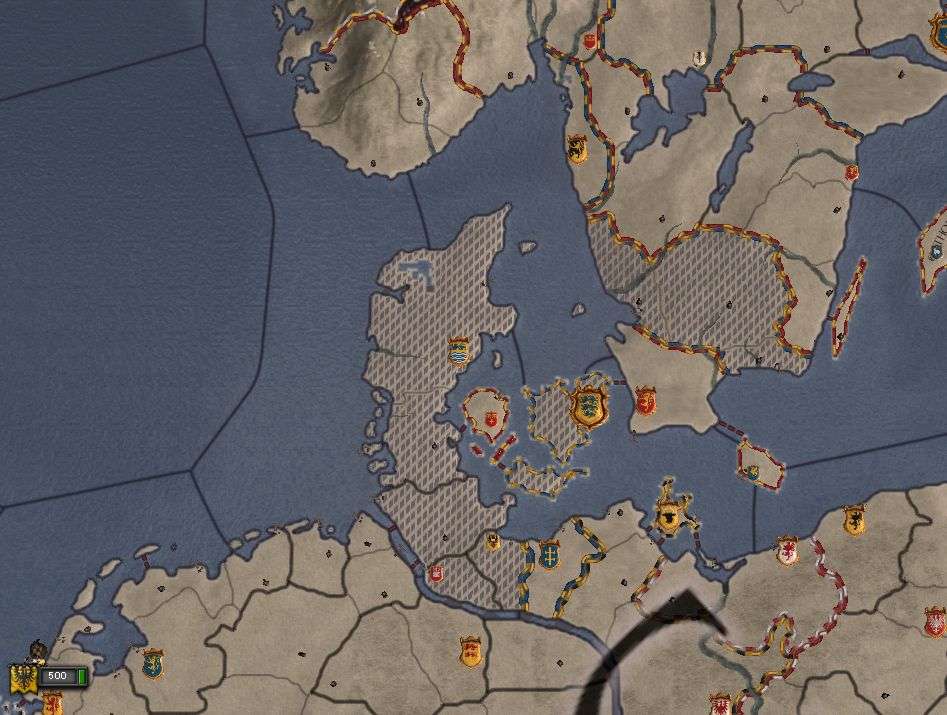947x715 pixels.
Task: Open the yellow shield with two red lions
Action: [x=469, y=650]
